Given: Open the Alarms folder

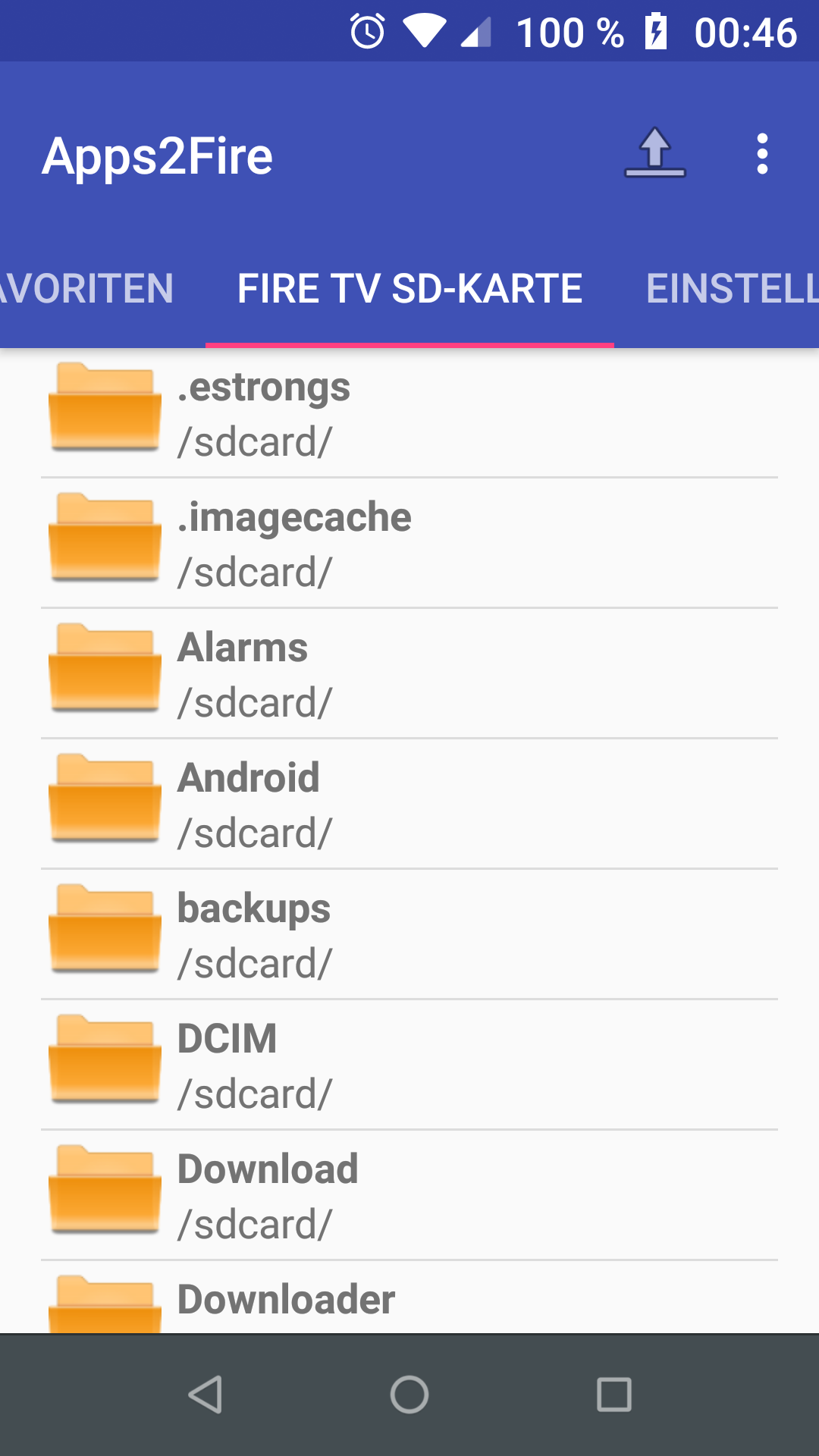Looking at the screenshot, I should (409, 673).
